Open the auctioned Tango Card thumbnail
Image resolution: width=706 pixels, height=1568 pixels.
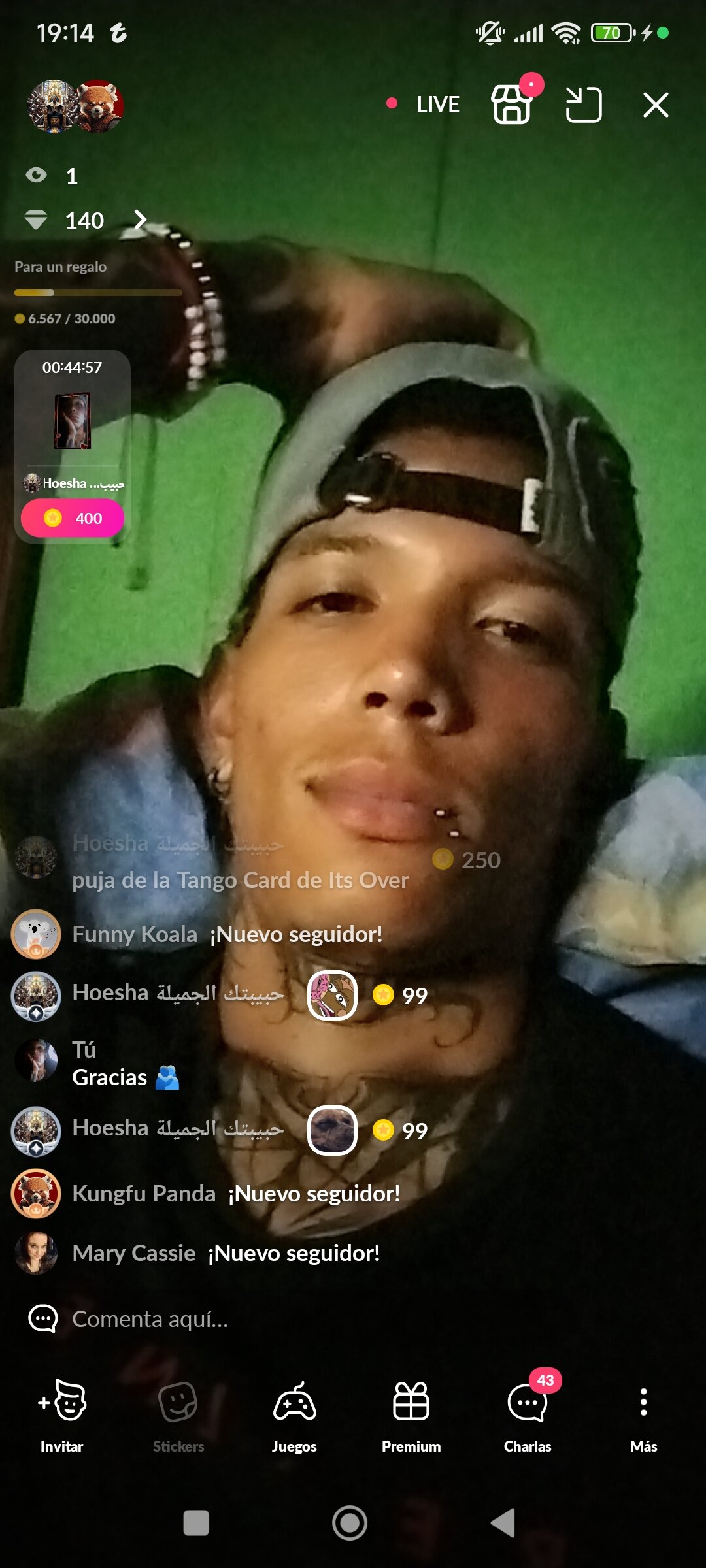coord(72,421)
